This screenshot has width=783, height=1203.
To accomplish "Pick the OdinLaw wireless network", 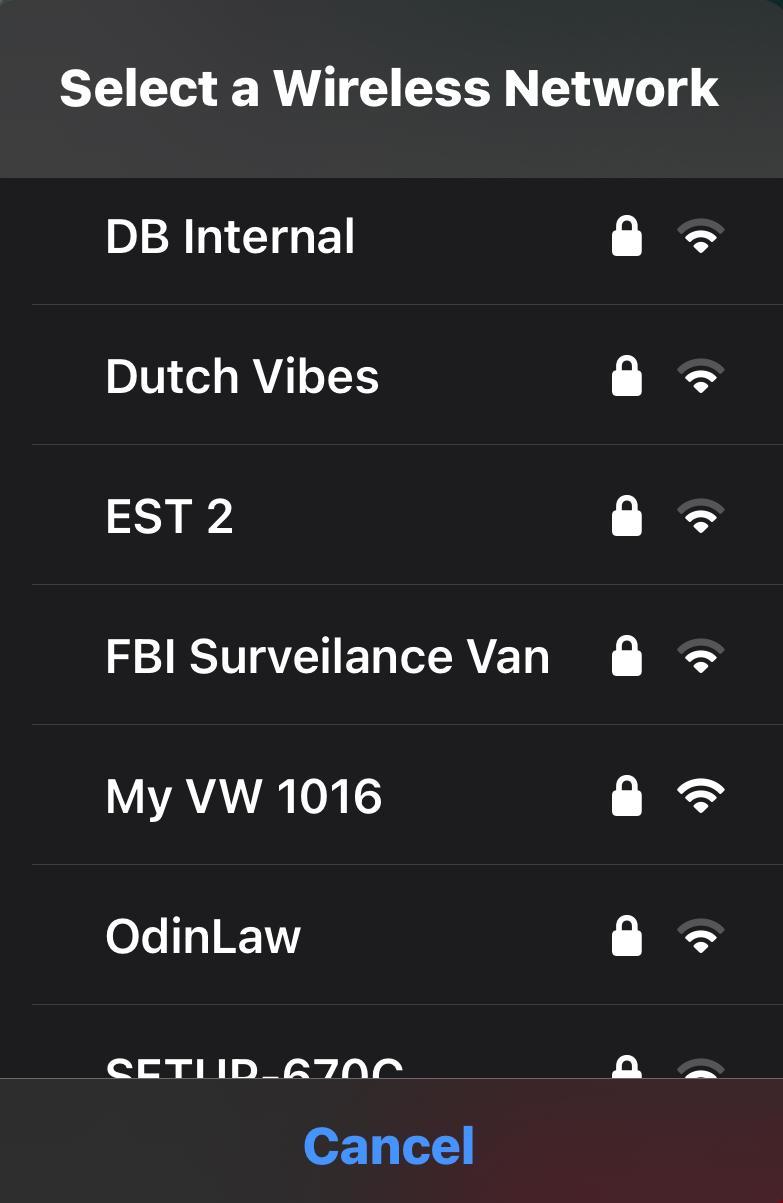I will coord(203,937).
